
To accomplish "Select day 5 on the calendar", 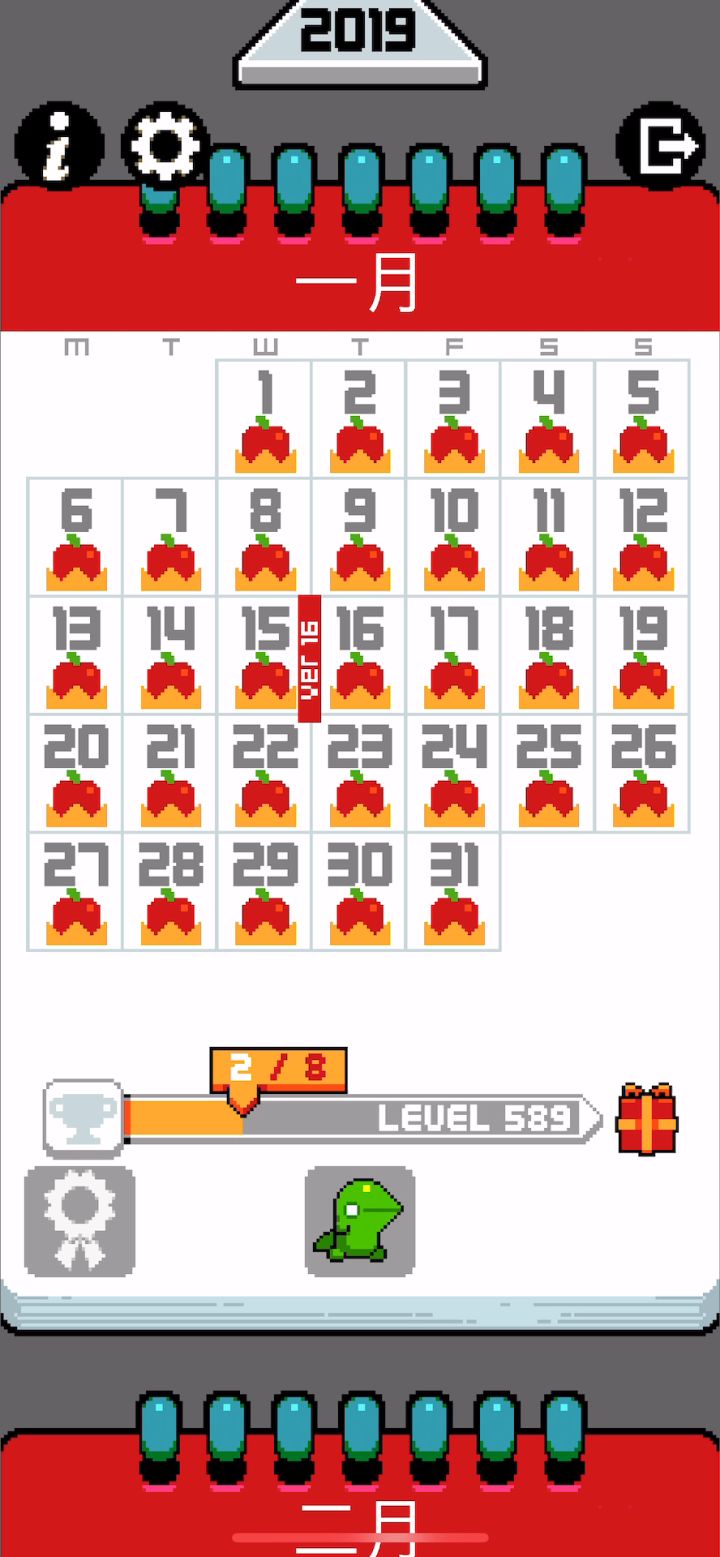I will tap(643, 419).
